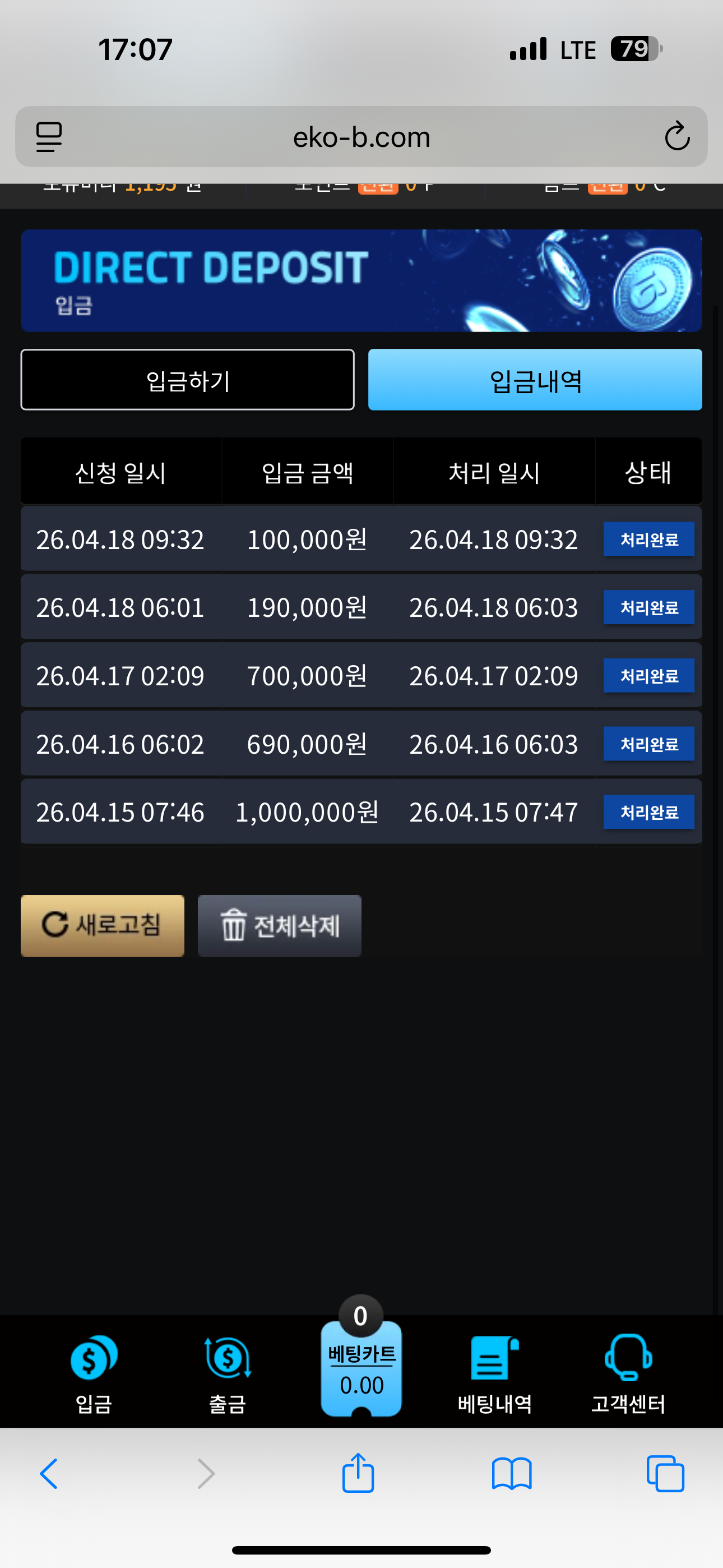Go back to the previous page
The height and width of the screenshot is (1568, 723).
pyautogui.click(x=49, y=1474)
